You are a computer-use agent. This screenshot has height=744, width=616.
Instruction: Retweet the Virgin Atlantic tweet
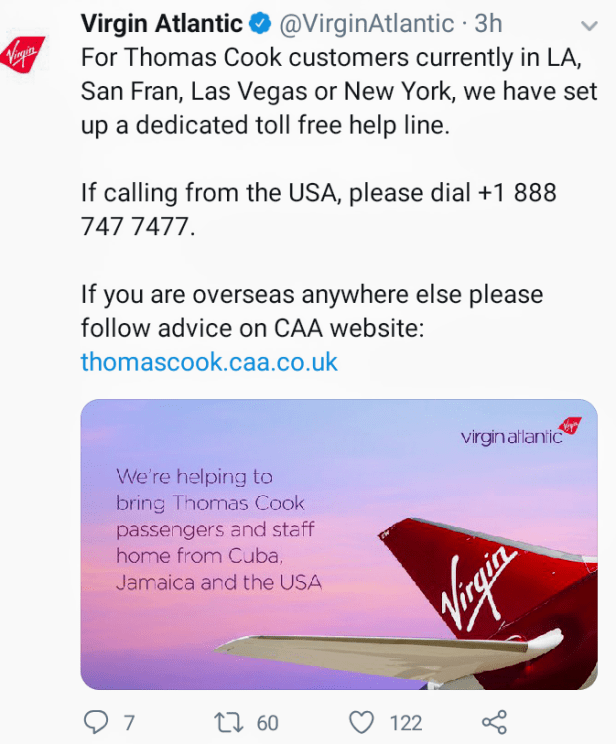click(231, 721)
